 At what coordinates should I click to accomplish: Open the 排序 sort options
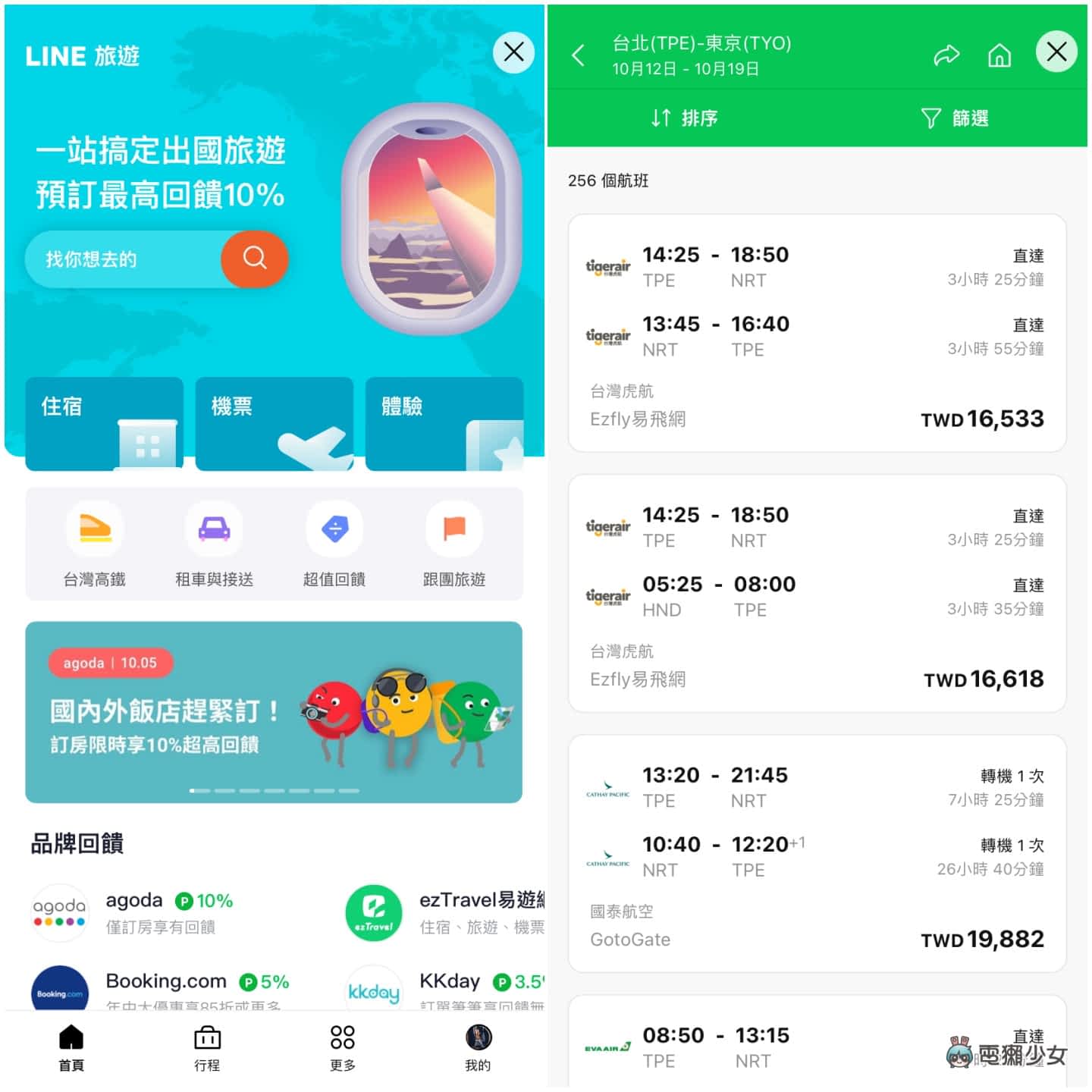[683, 118]
